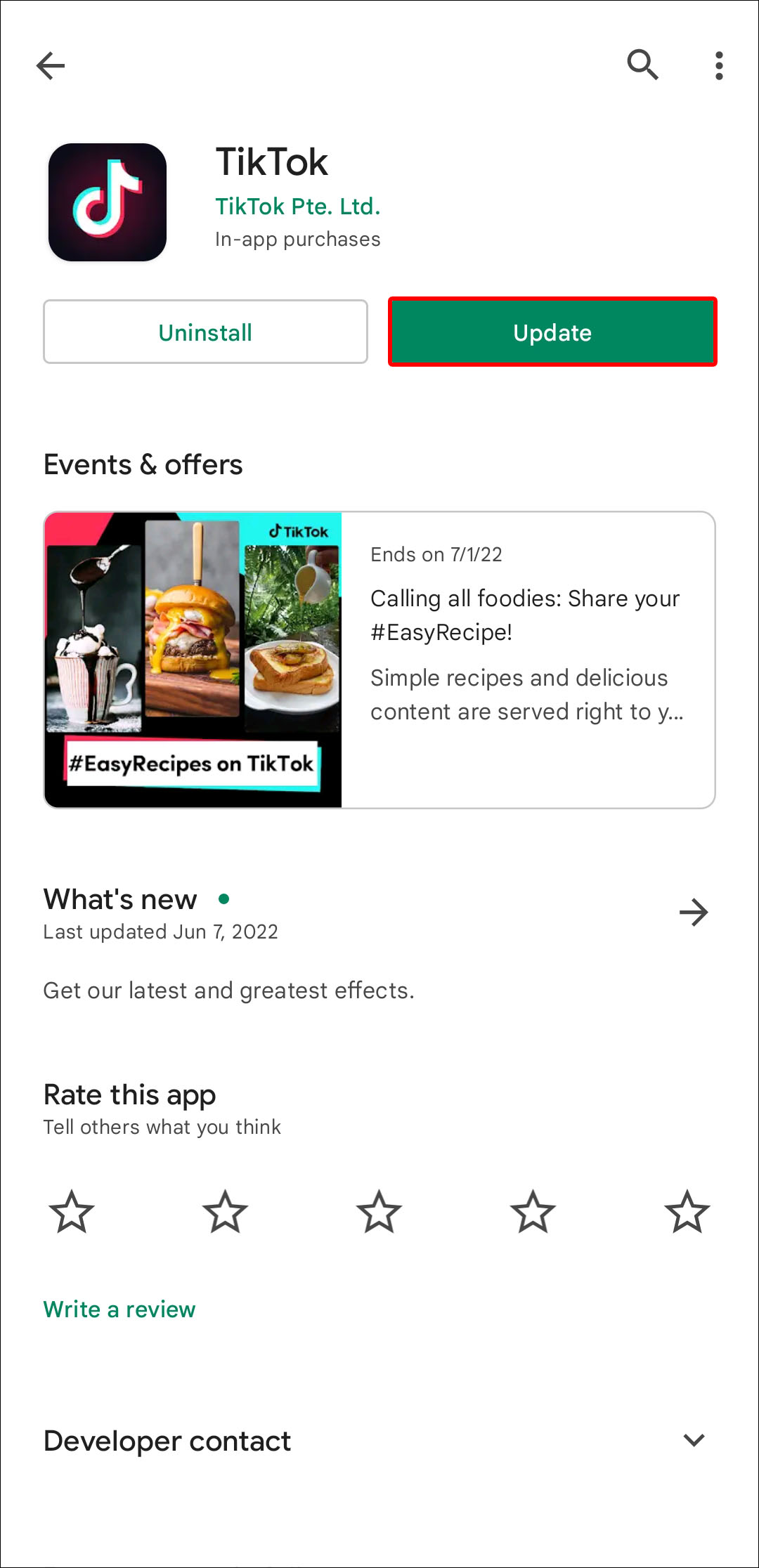Open the #EasyRecipe event card
The image size is (759, 1568).
(x=379, y=660)
